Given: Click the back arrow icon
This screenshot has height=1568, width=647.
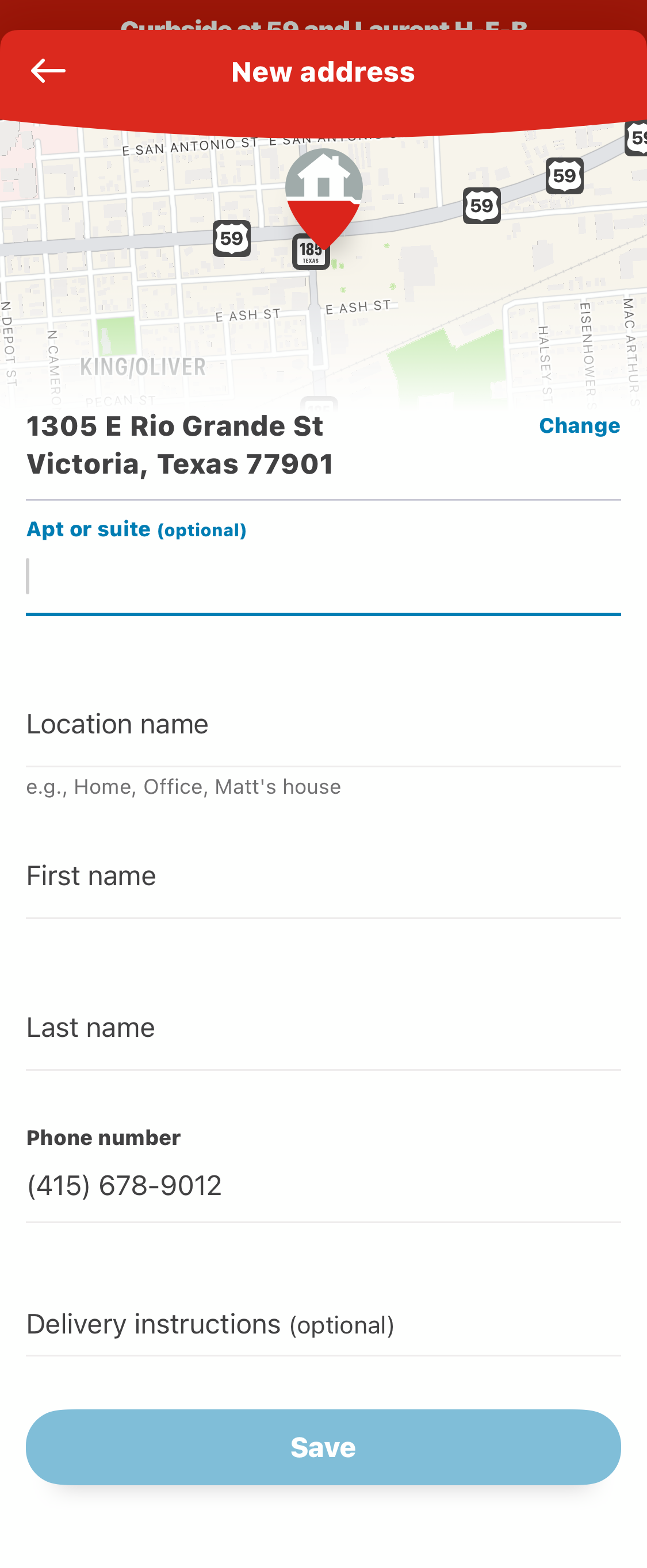Looking at the screenshot, I should coord(47,71).
